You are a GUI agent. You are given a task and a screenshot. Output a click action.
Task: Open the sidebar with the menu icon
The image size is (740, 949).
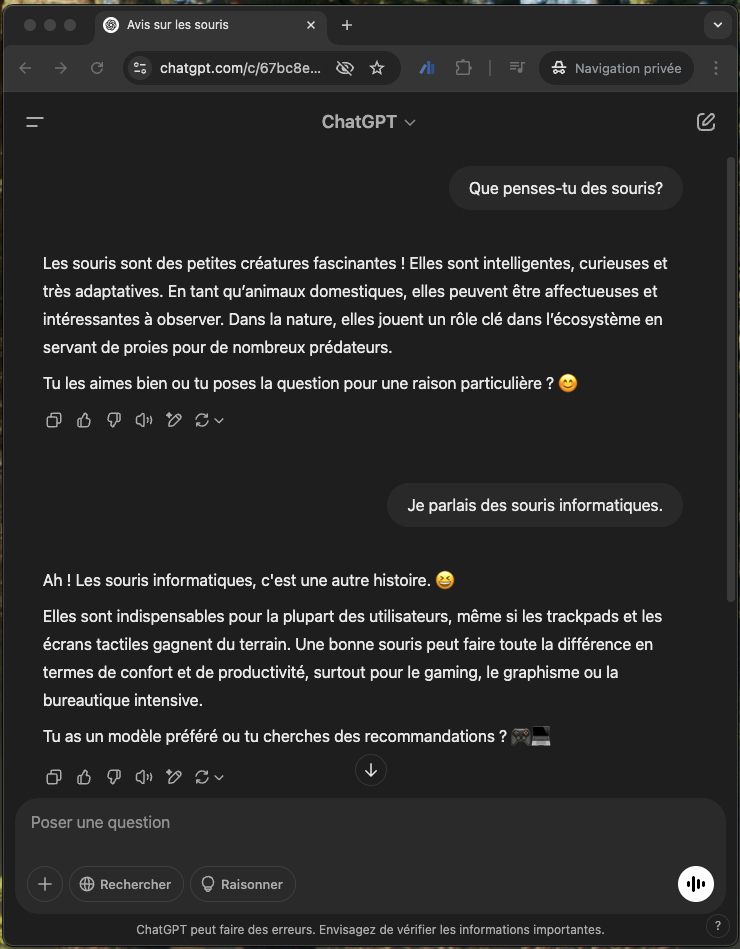35,121
